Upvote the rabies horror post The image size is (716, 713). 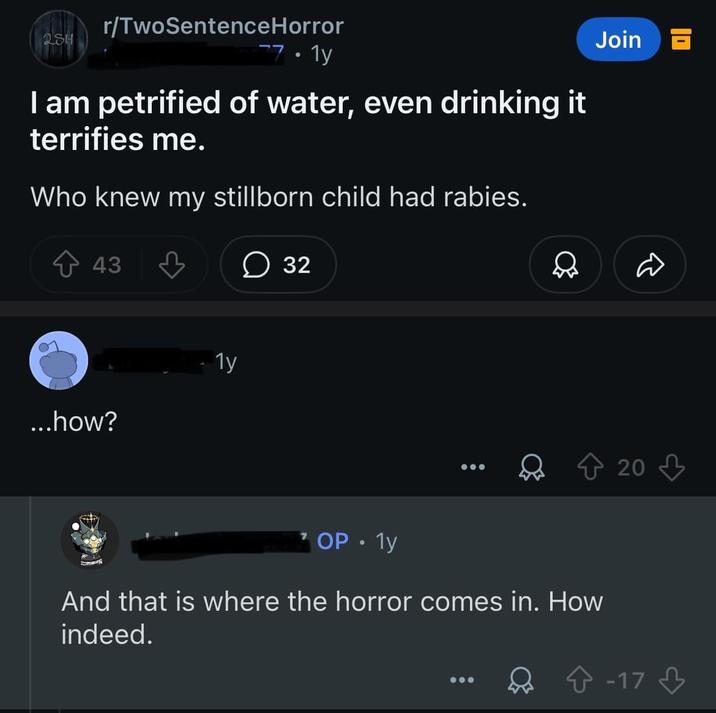click(x=70, y=265)
